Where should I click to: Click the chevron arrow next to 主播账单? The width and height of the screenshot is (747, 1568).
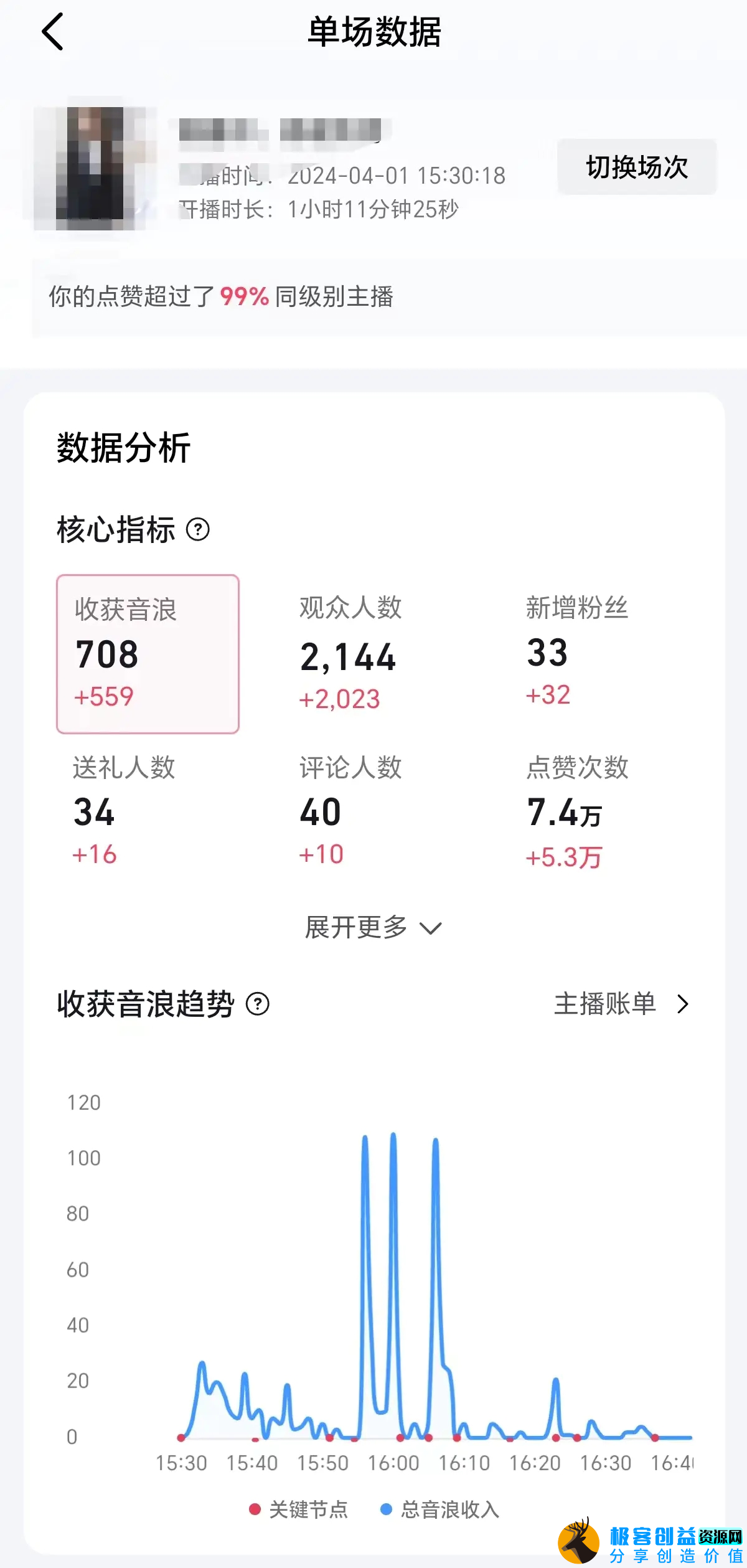click(684, 1004)
